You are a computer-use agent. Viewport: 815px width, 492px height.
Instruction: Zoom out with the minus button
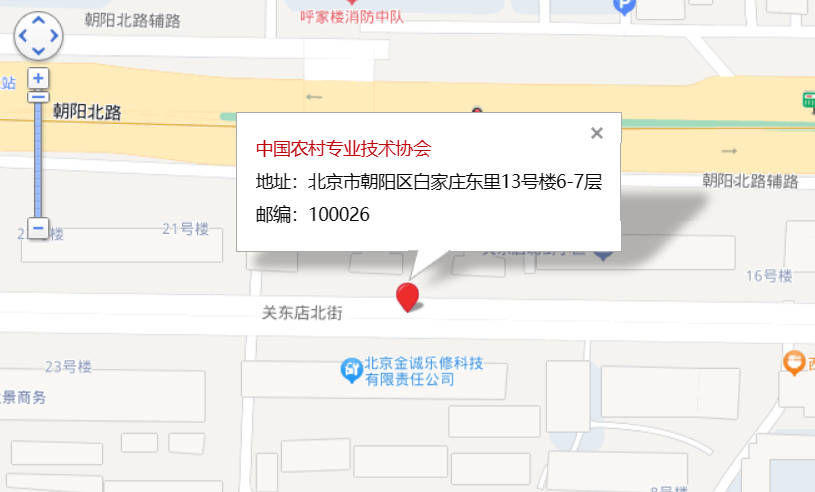click(x=38, y=229)
